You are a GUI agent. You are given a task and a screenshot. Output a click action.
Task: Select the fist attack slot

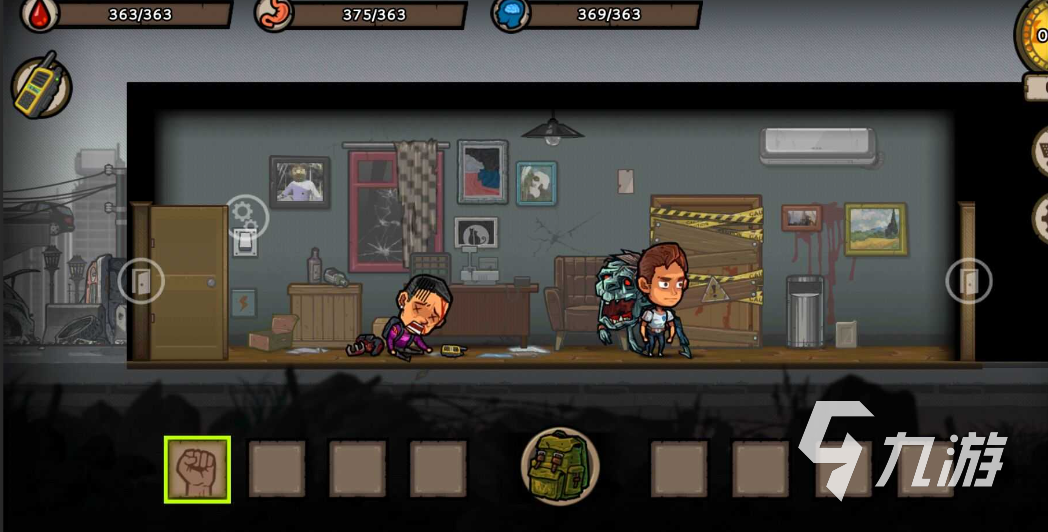click(x=198, y=469)
